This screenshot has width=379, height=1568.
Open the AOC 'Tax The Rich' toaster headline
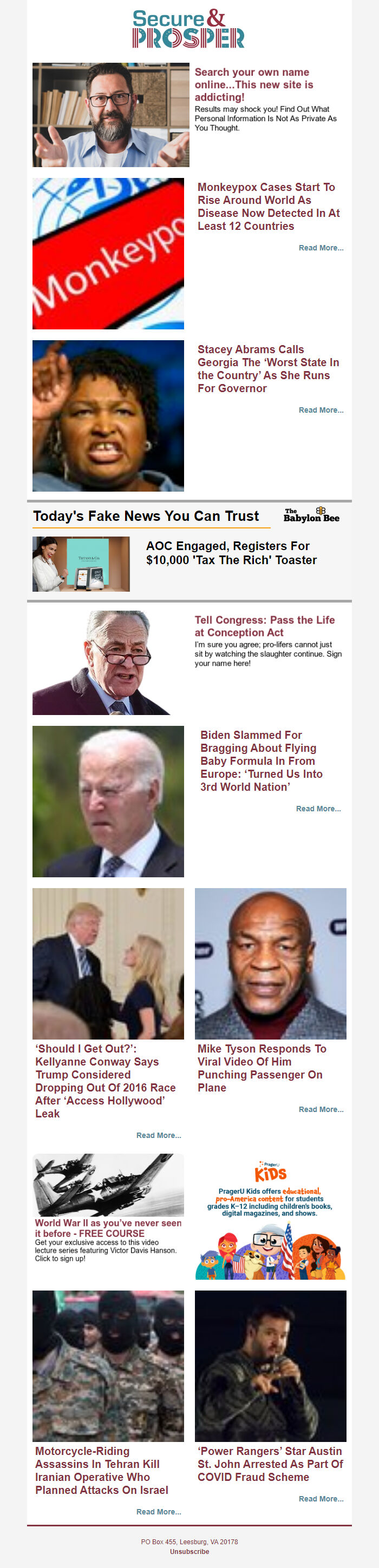231,553
